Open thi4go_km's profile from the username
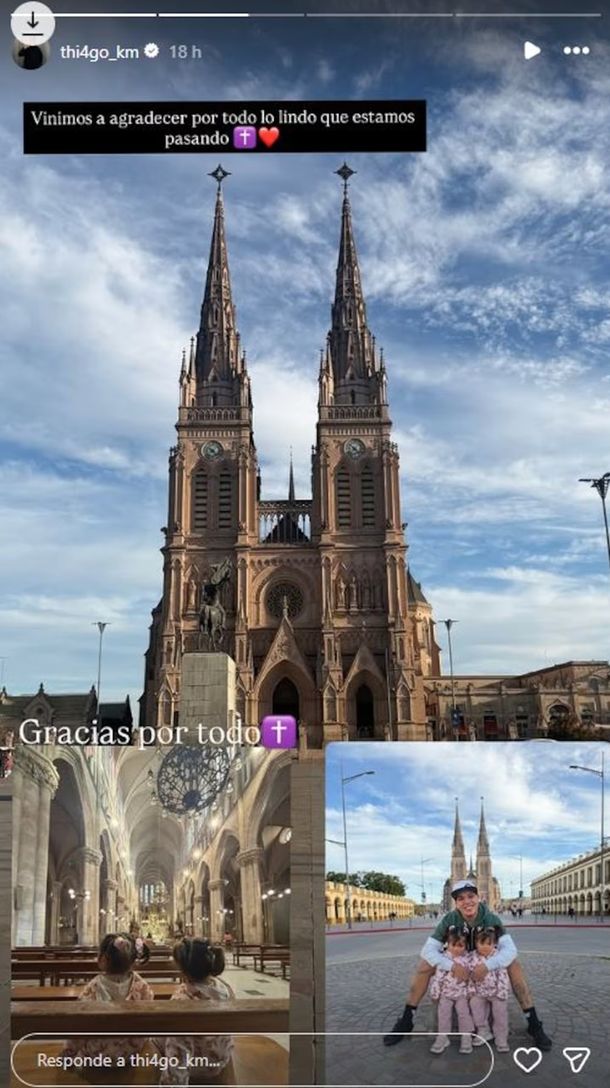Viewport: 610px width, 1088px height. (99, 51)
